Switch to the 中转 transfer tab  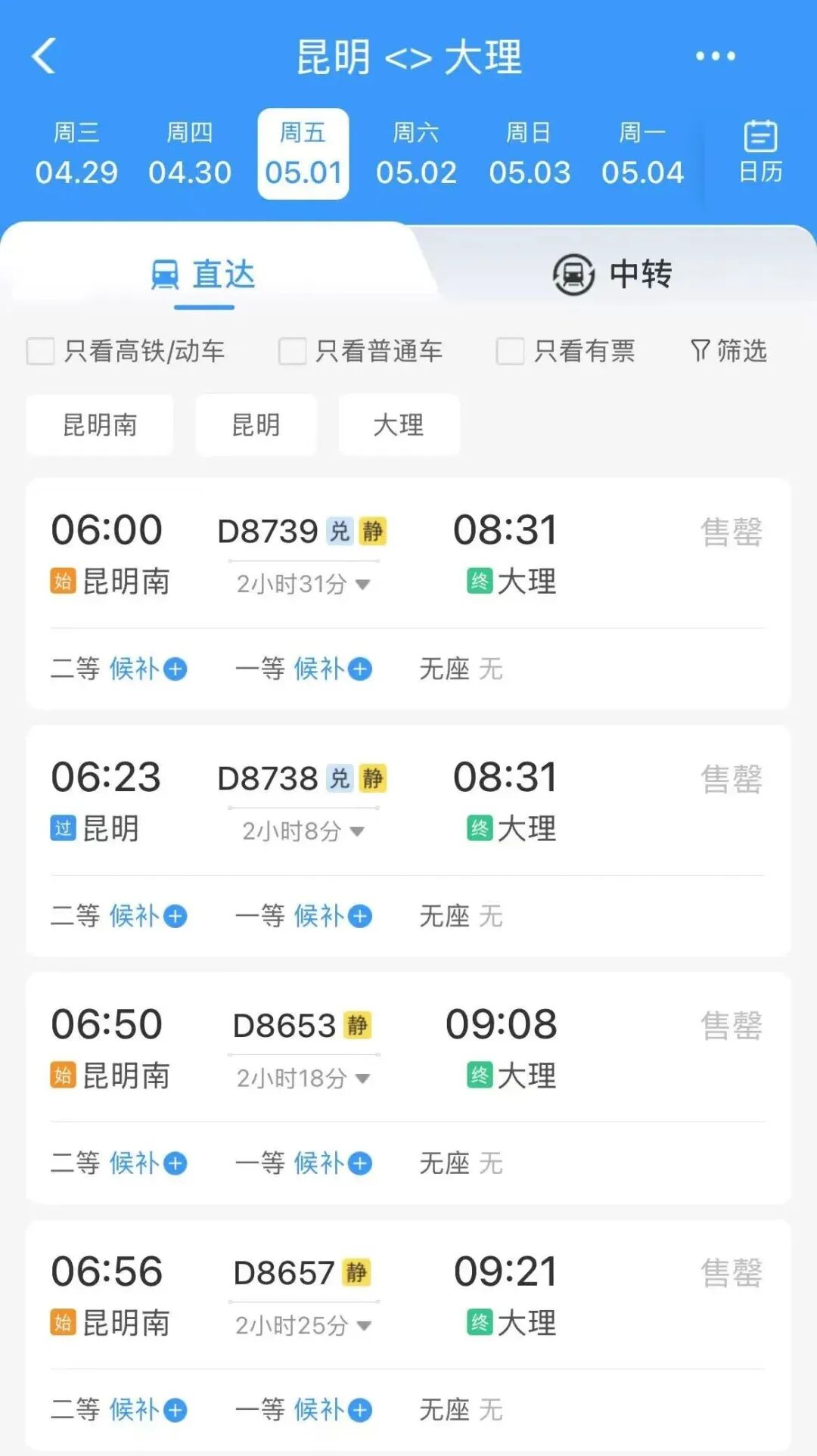pyautogui.click(x=613, y=274)
